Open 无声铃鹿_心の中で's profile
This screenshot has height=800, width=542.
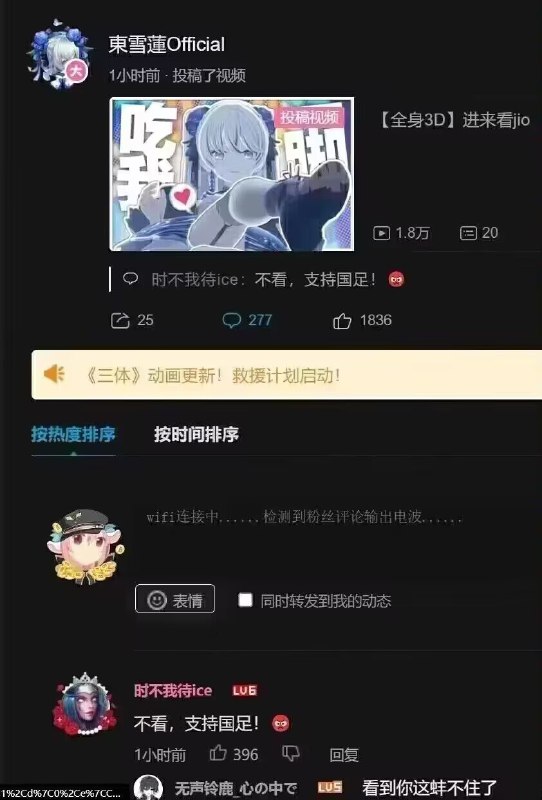(236, 788)
